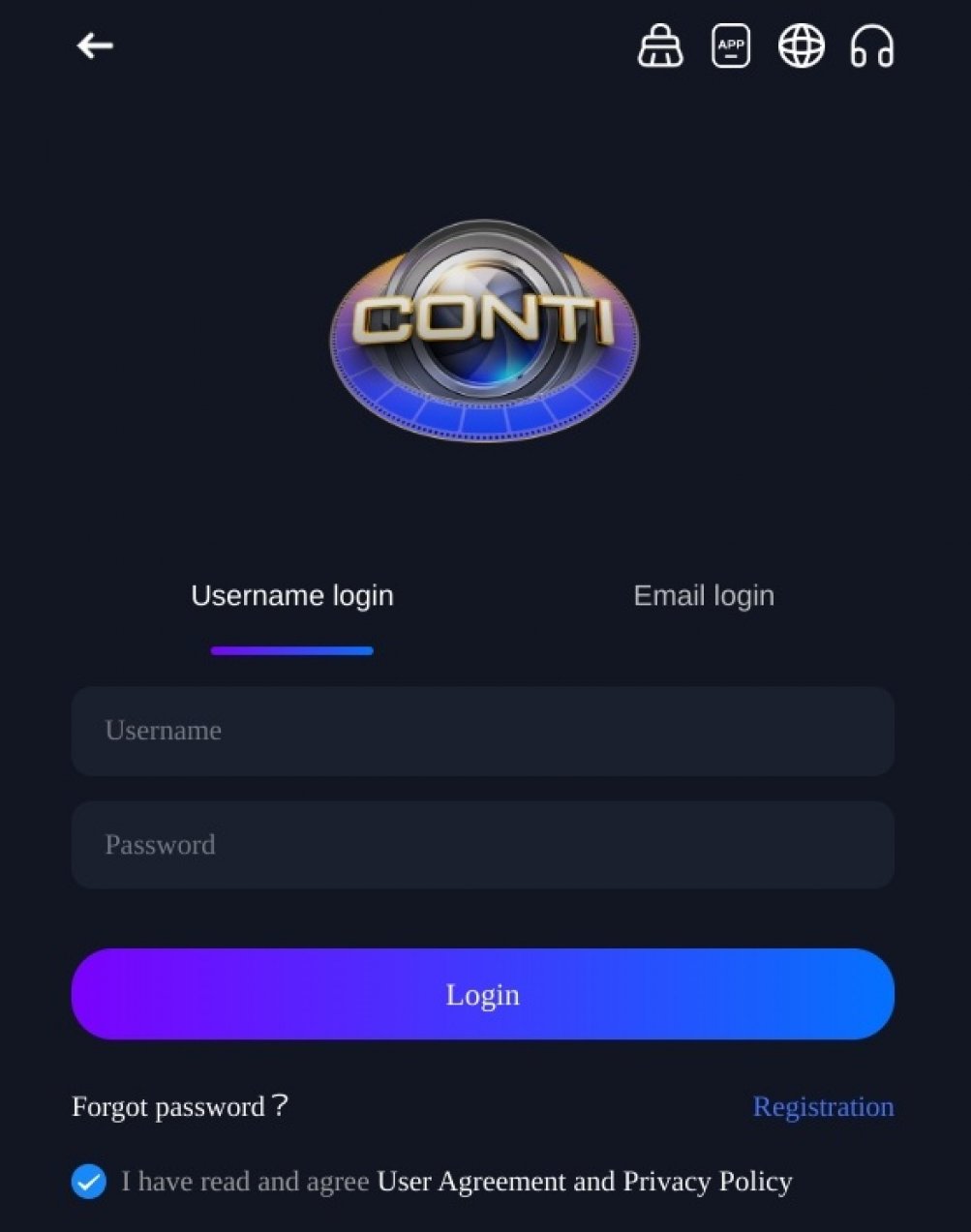Image resolution: width=971 pixels, height=1232 pixels.
Task: Focus the Username field
Action: pyautogui.click(x=482, y=732)
